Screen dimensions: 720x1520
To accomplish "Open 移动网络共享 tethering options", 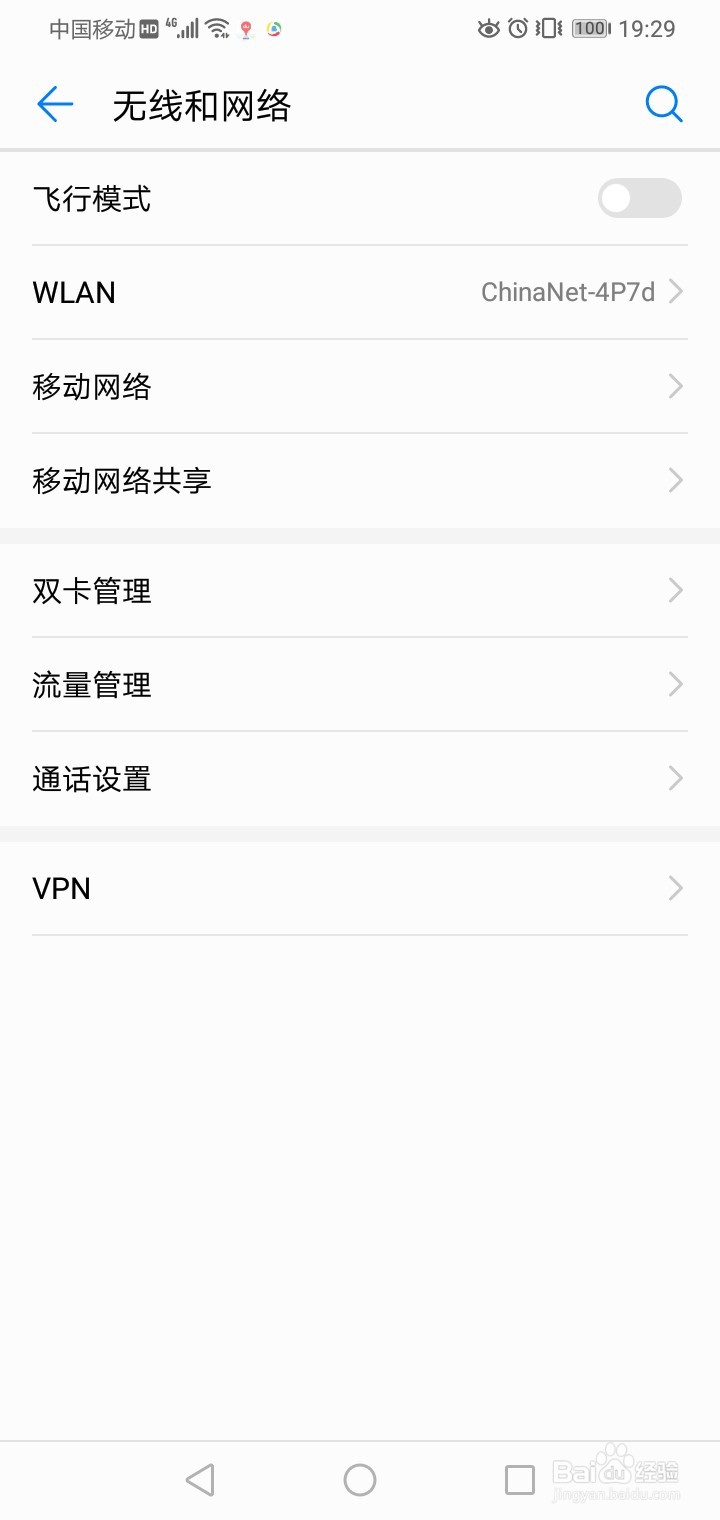I will pyautogui.click(x=360, y=480).
